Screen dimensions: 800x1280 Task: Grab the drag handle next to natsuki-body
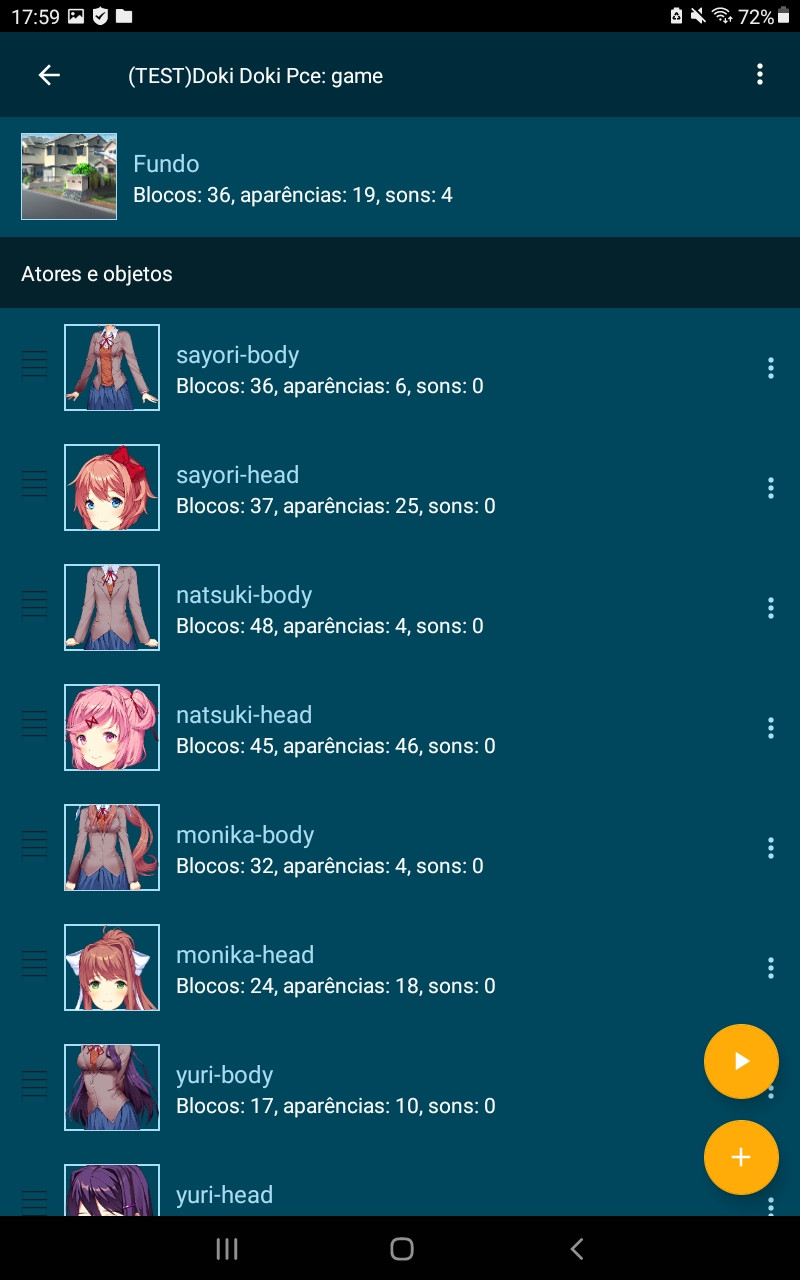click(33, 607)
